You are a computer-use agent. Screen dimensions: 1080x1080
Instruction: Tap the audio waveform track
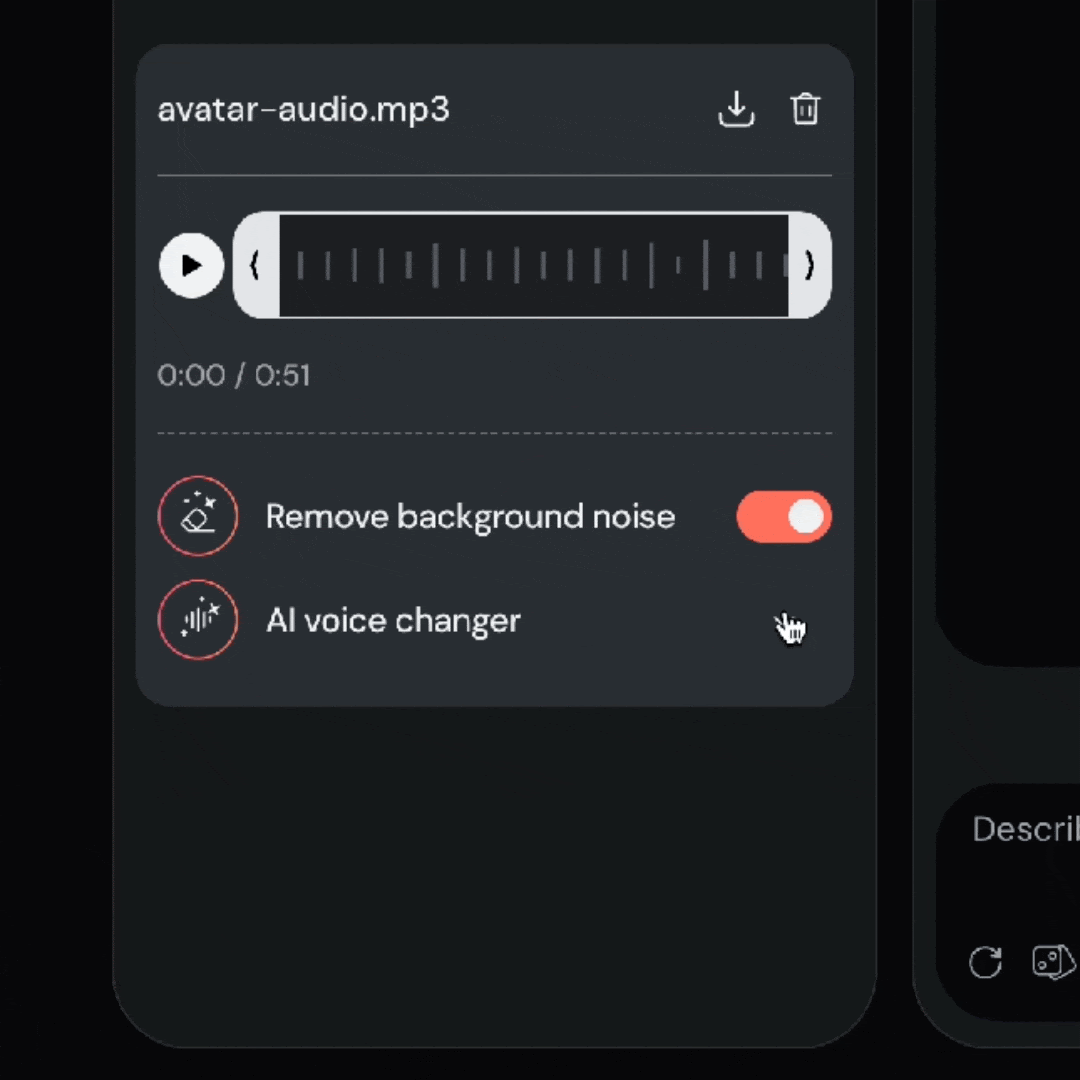[533, 266]
